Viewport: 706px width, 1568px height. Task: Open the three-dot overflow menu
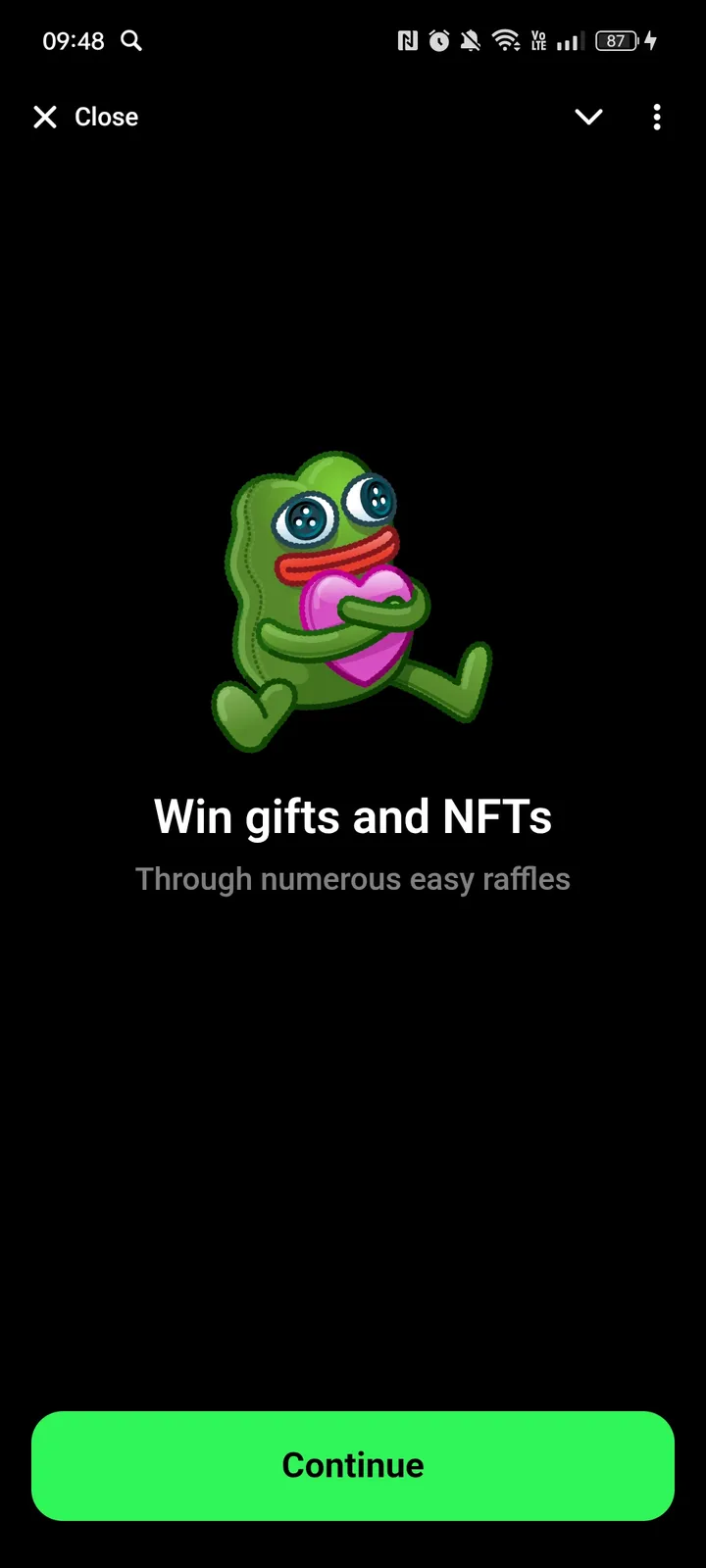point(657,118)
